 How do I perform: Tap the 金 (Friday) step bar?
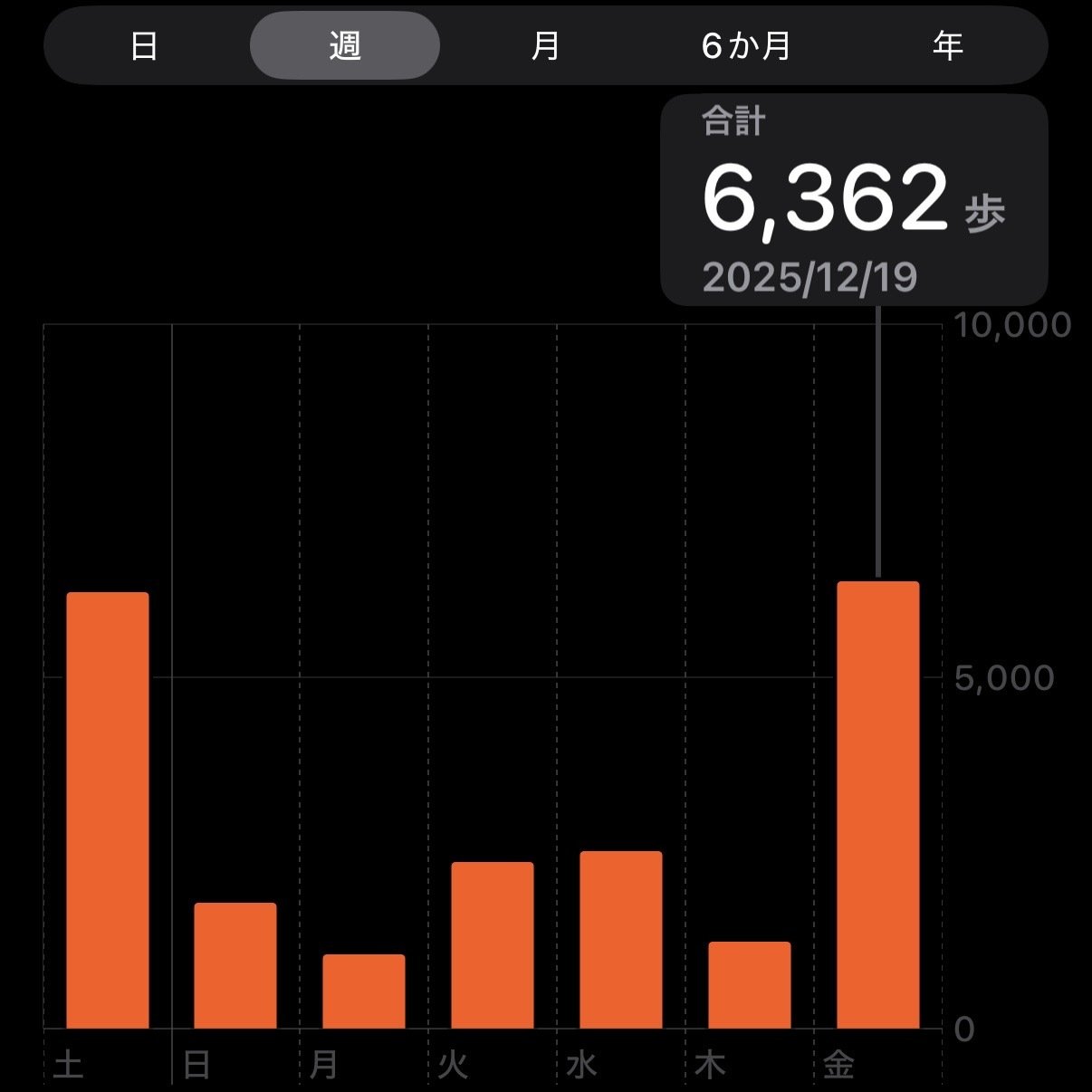(878, 805)
